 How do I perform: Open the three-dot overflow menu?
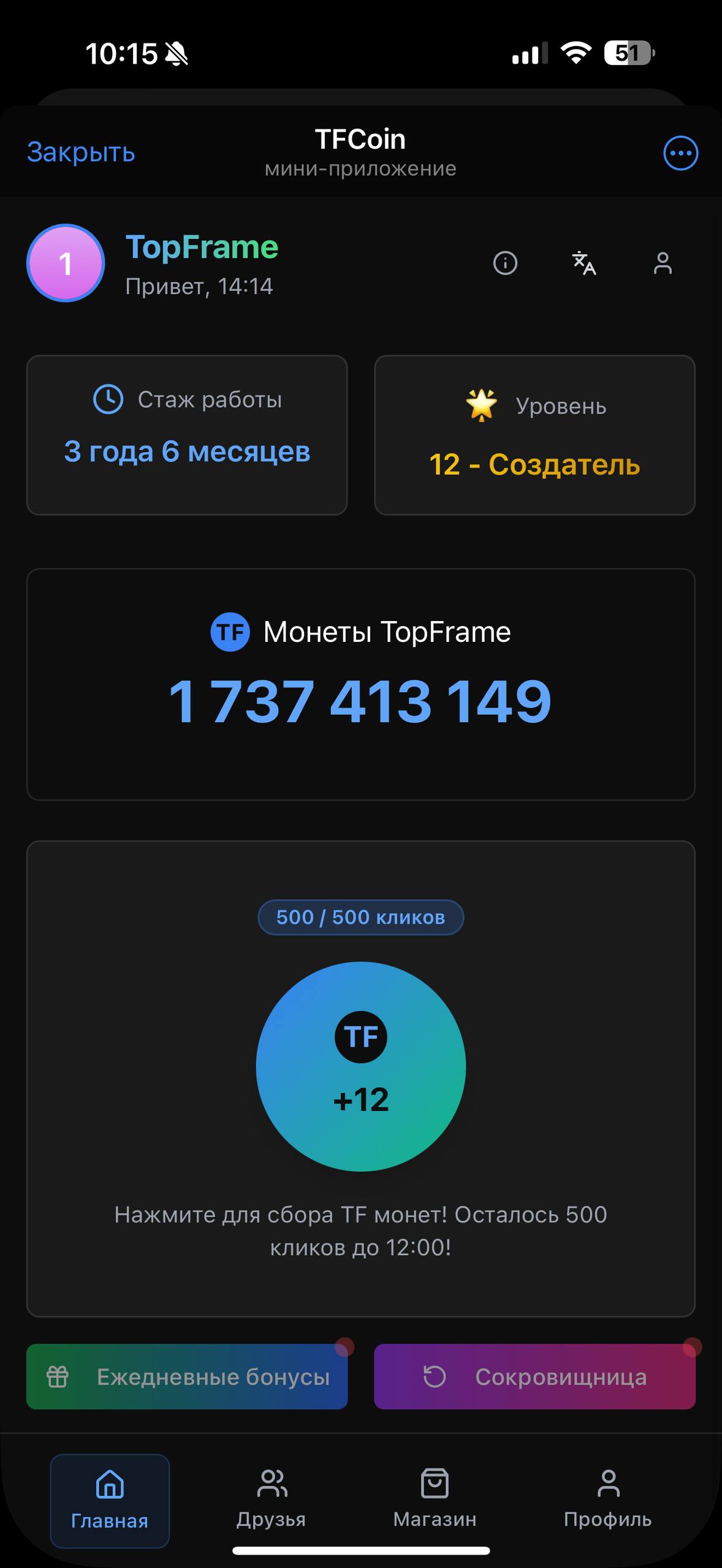[680, 153]
